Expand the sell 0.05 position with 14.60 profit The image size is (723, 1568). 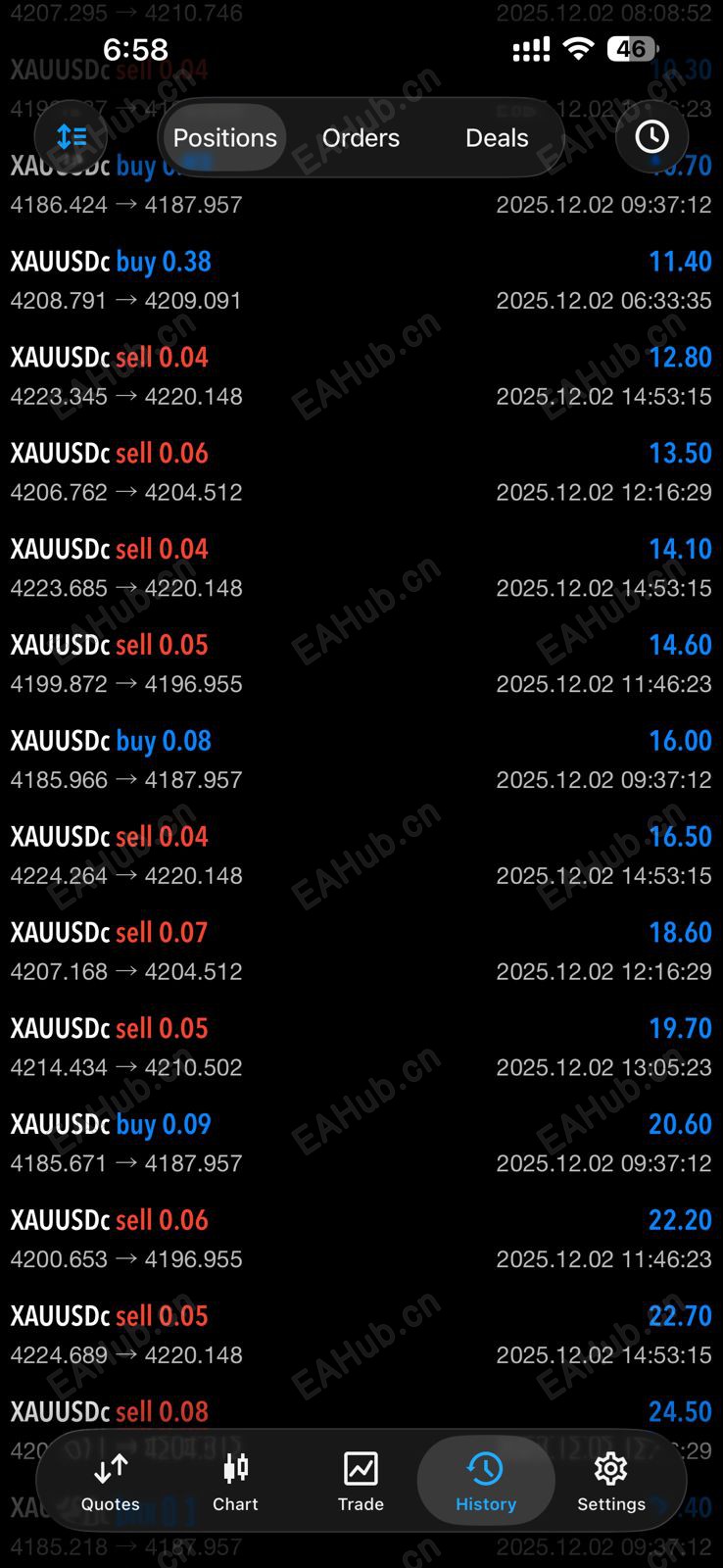click(x=361, y=664)
